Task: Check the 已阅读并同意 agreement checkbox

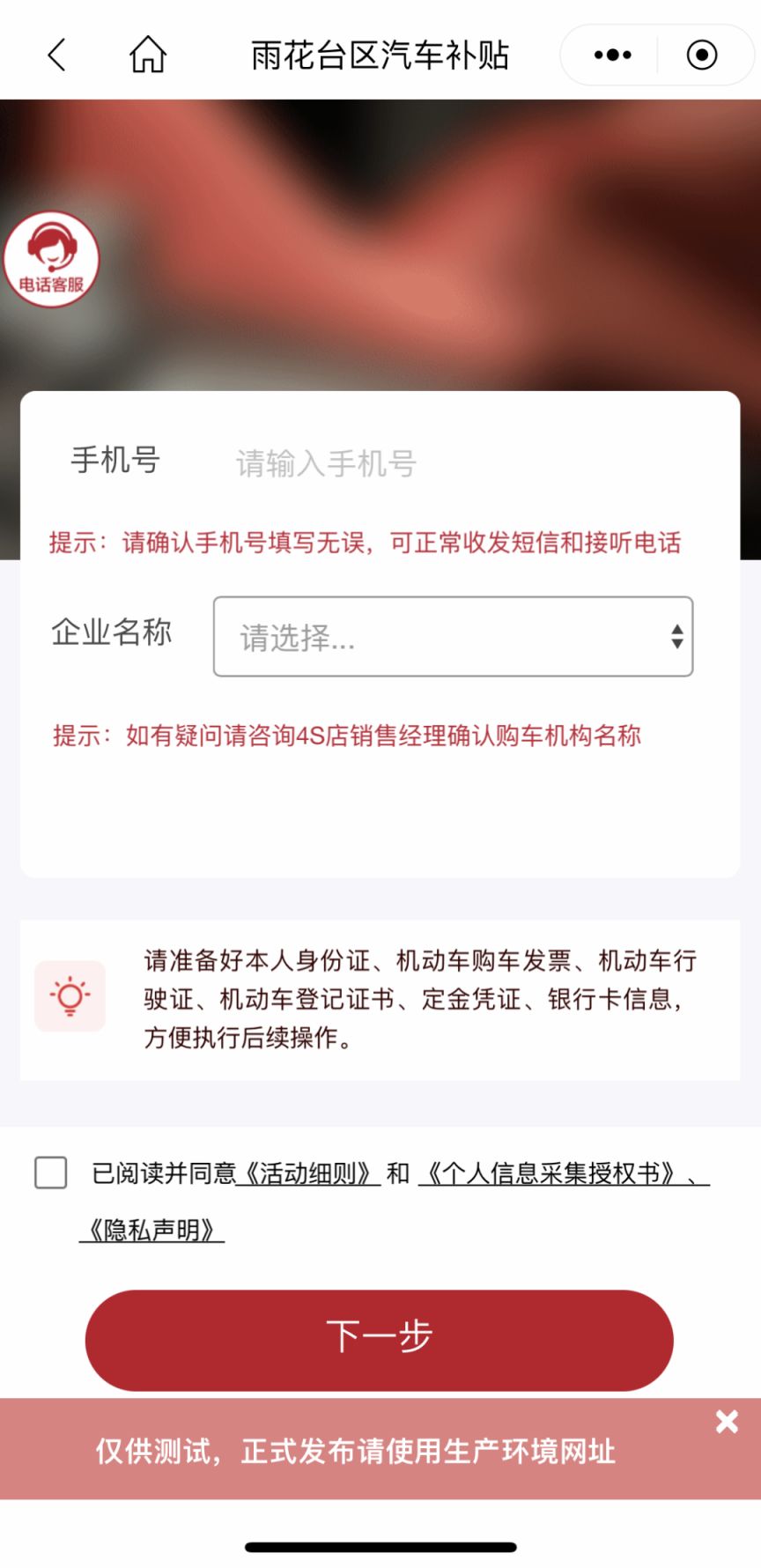Action: pyautogui.click(x=51, y=1172)
